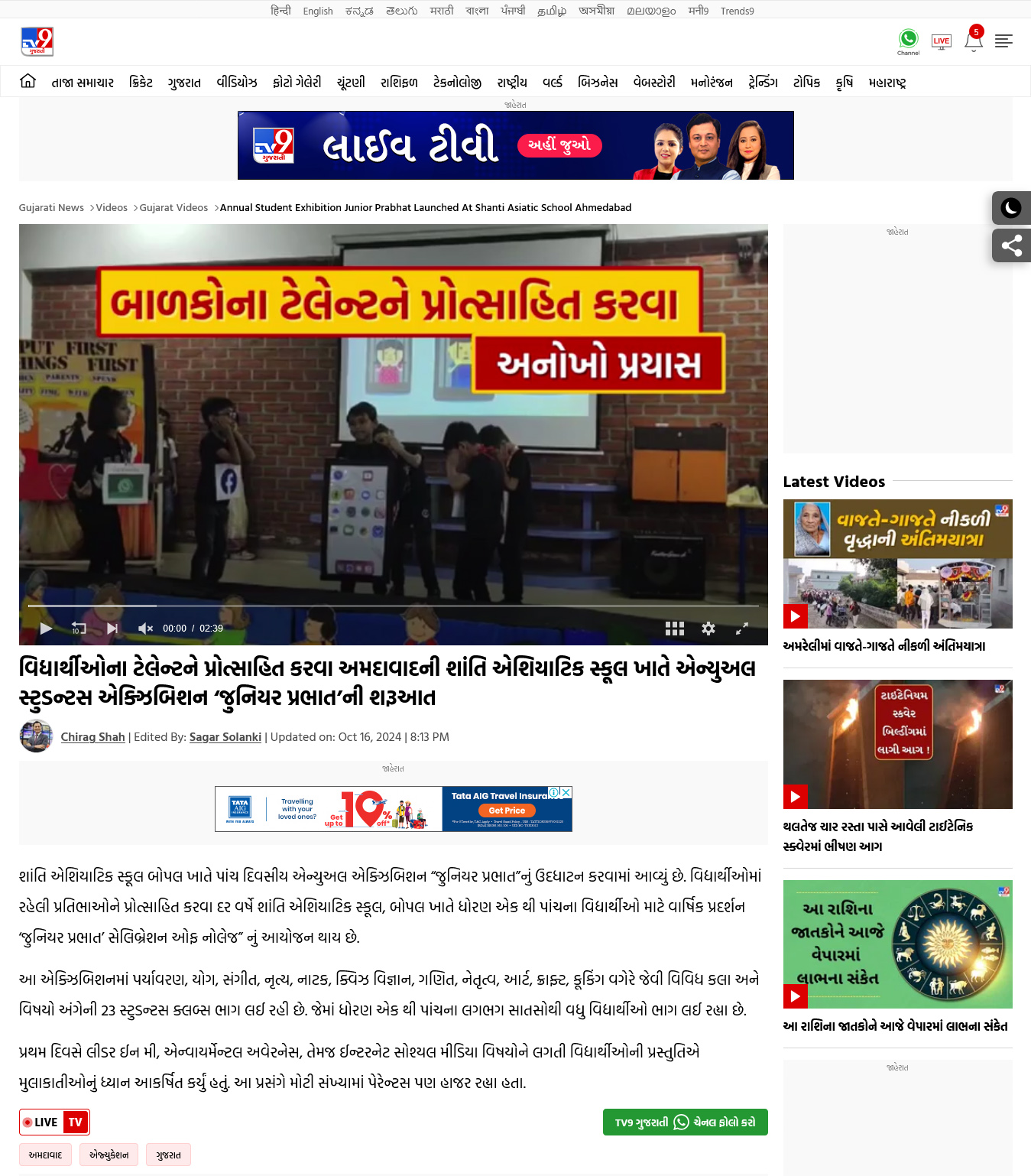Share this article
Image resolution: width=1031 pixels, height=1176 pixels.
pos(1011,245)
